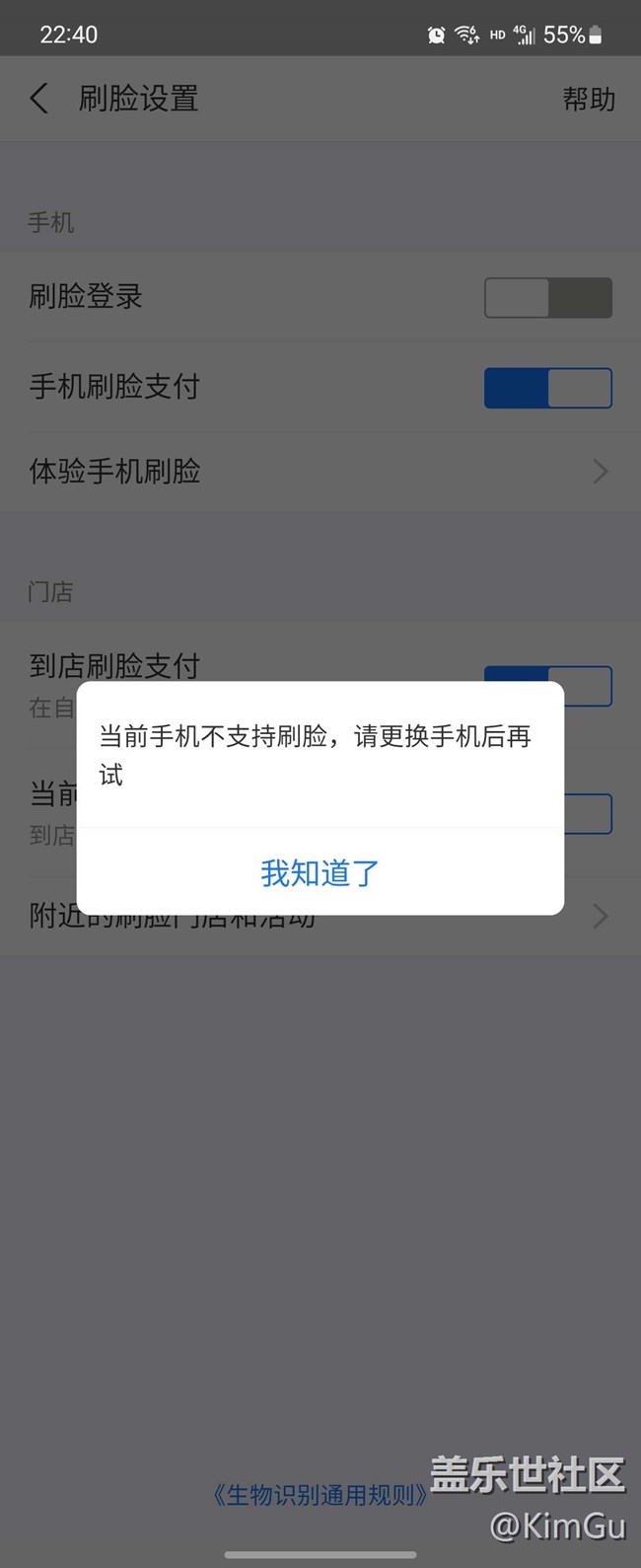Turn off 手机刷脸支付
The width and height of the screenshot is (641, 1568).
(547, 388)
